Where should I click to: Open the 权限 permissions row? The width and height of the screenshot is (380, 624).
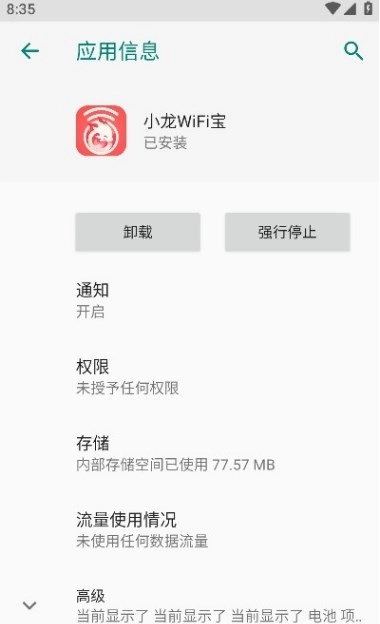point(190,377)
